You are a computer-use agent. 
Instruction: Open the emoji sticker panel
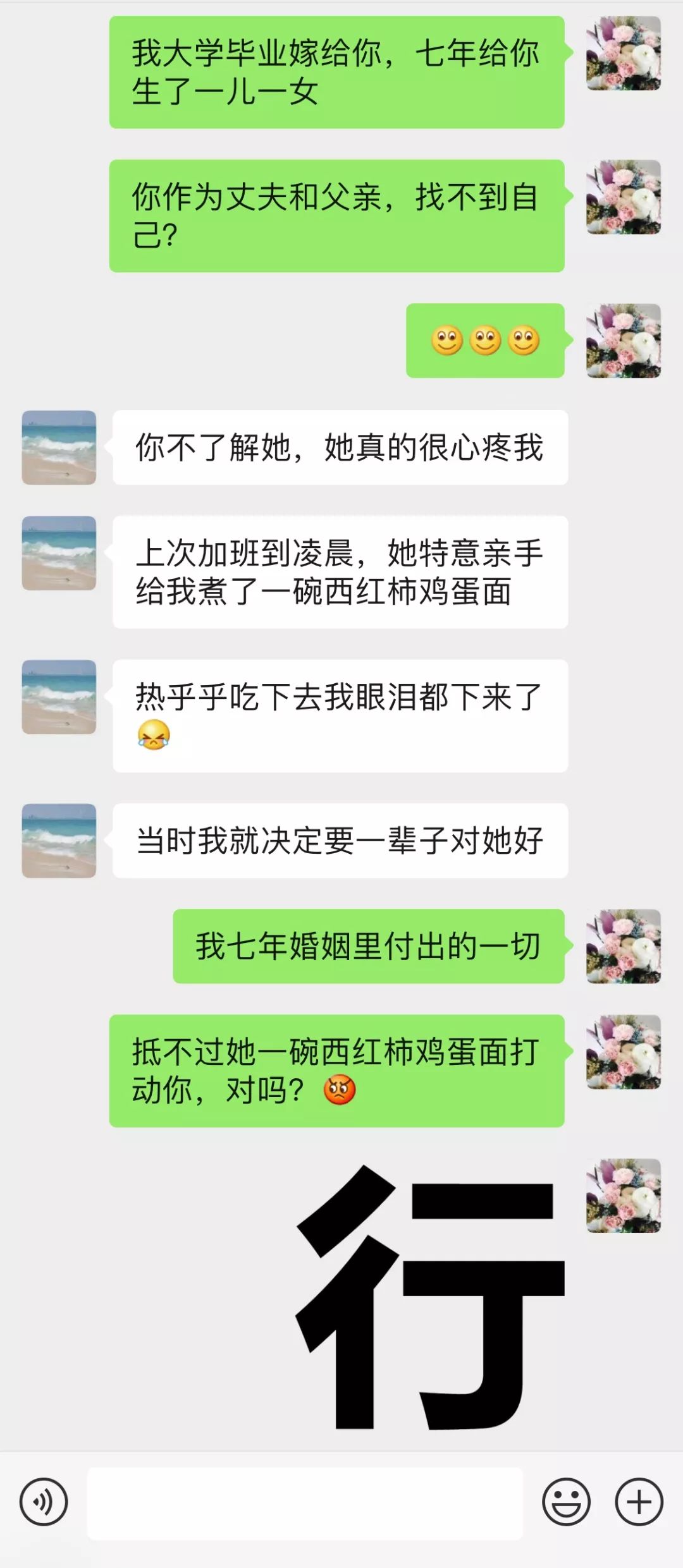tap(566, 1502)
